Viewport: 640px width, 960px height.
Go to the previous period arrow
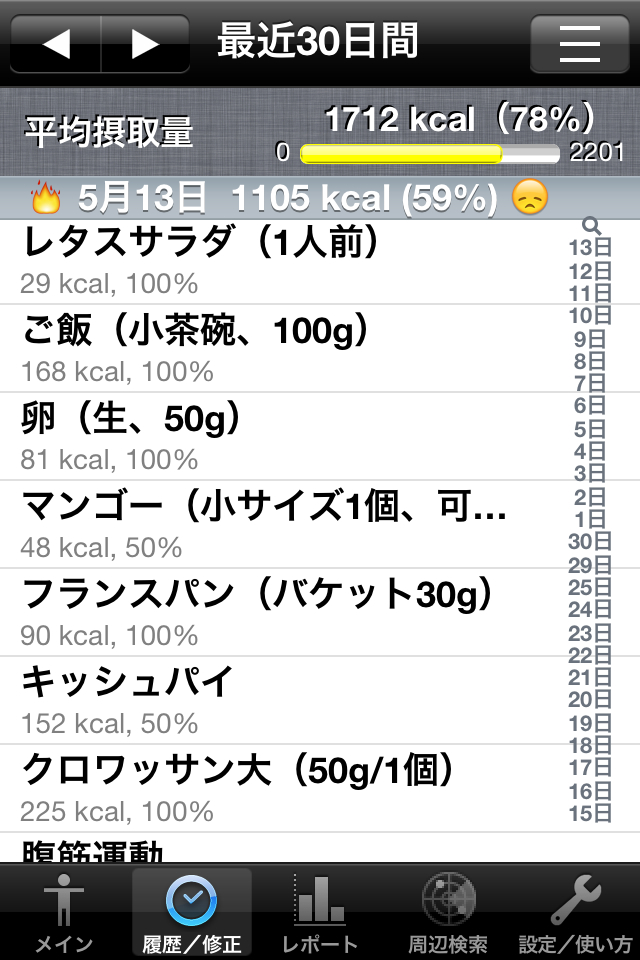click(x=56, y=44)
